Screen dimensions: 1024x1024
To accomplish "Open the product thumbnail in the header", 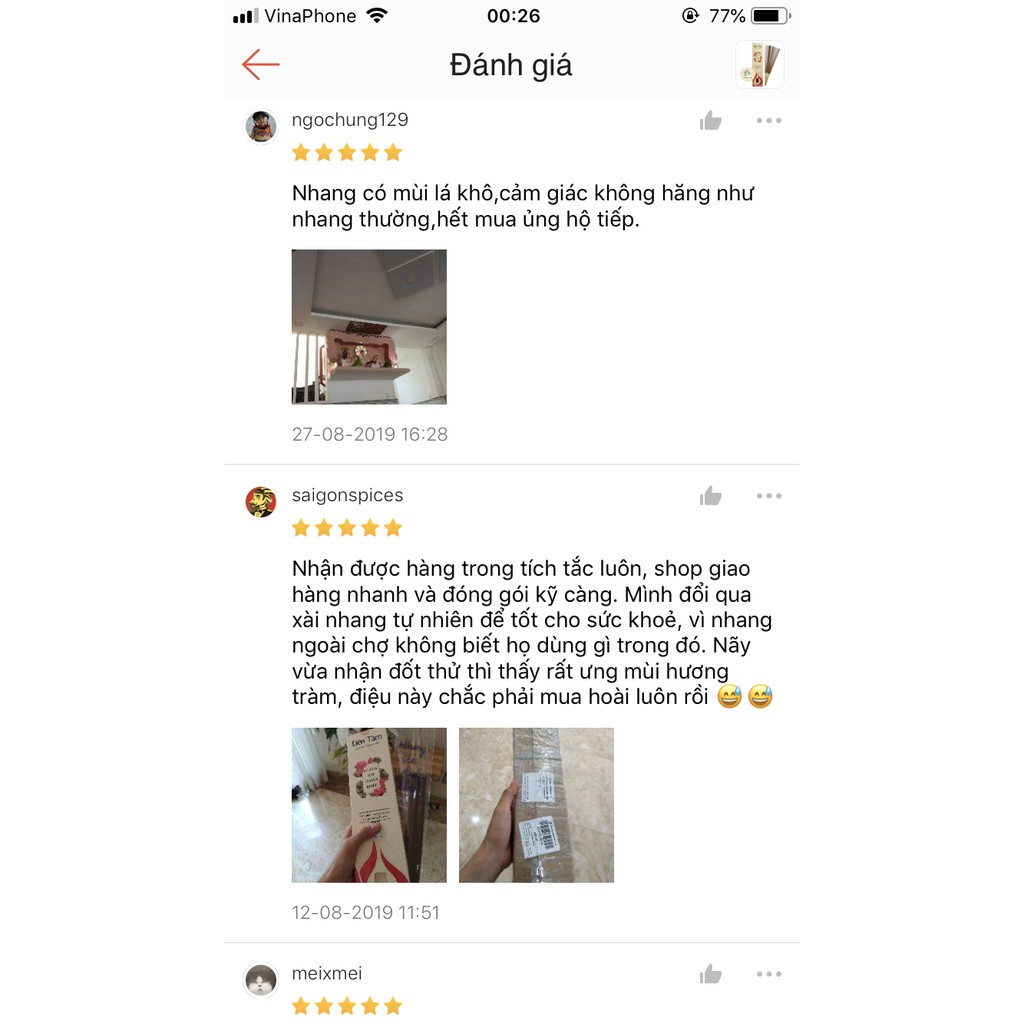I will point(759,65).
